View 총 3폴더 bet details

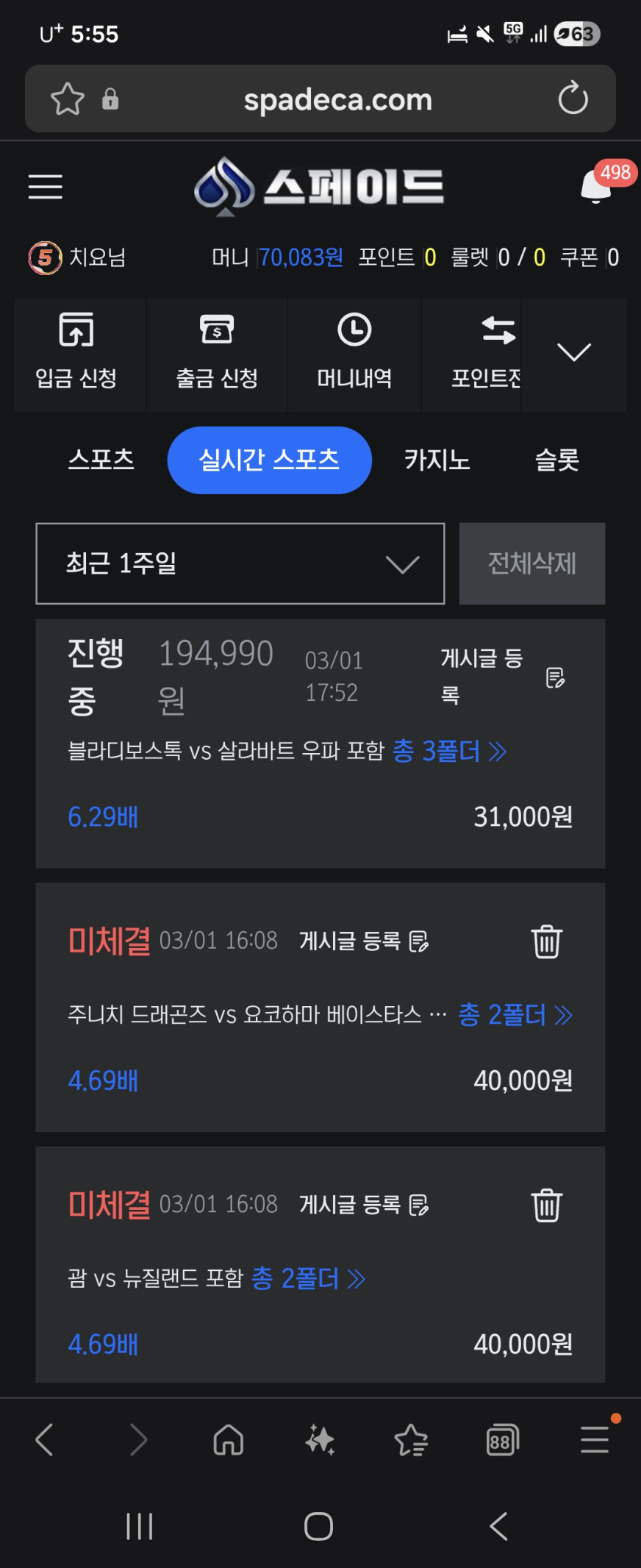click(449, 751)
